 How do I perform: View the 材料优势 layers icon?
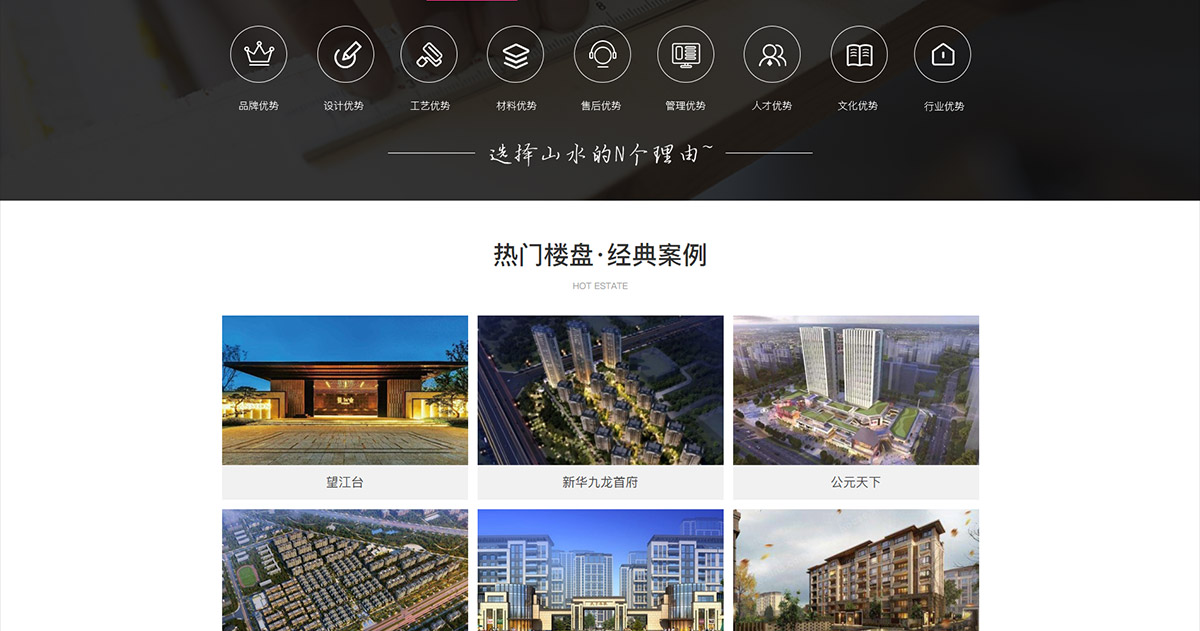coord(516,54)
